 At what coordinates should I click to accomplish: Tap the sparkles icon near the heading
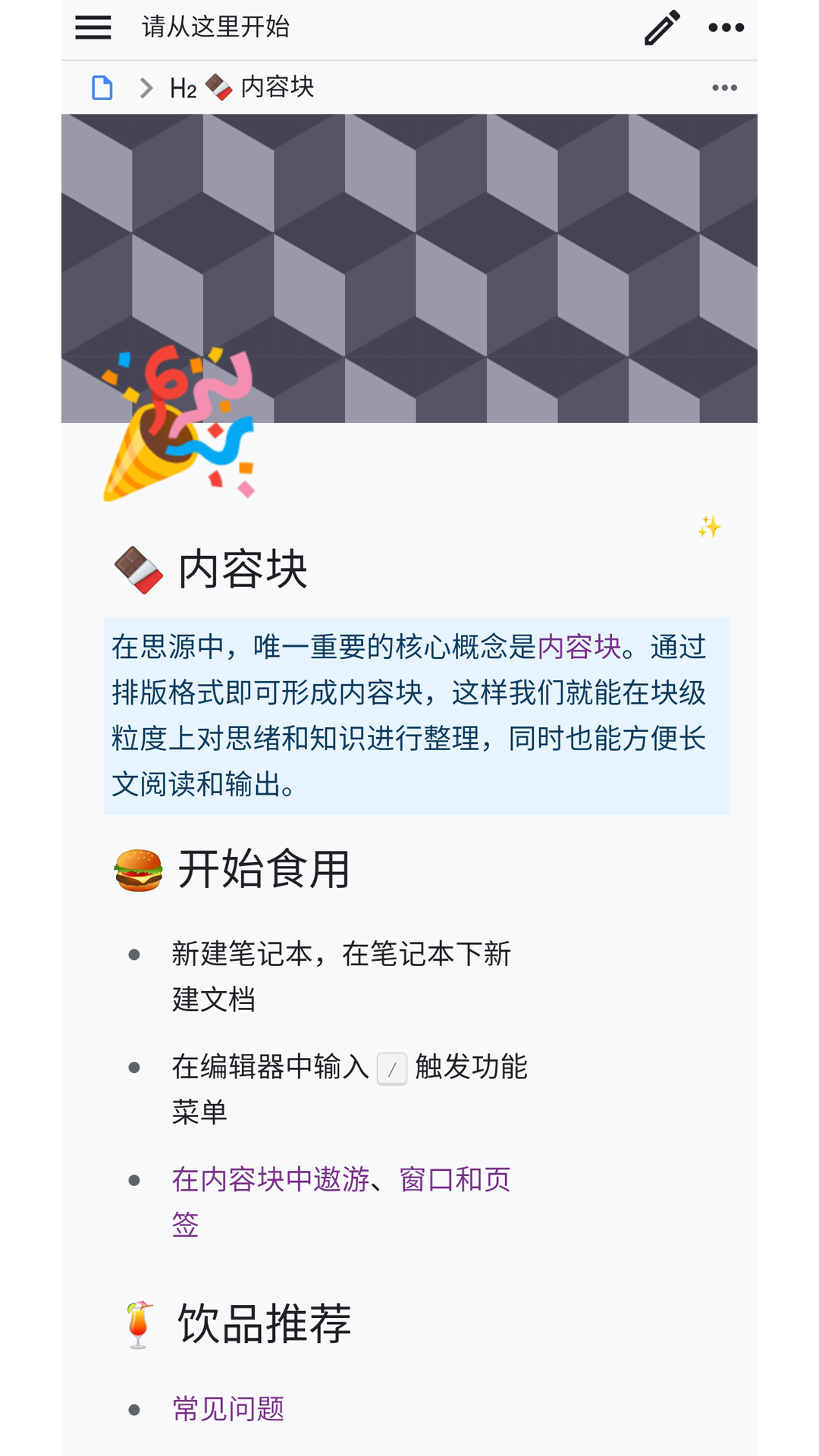(709, 526)
